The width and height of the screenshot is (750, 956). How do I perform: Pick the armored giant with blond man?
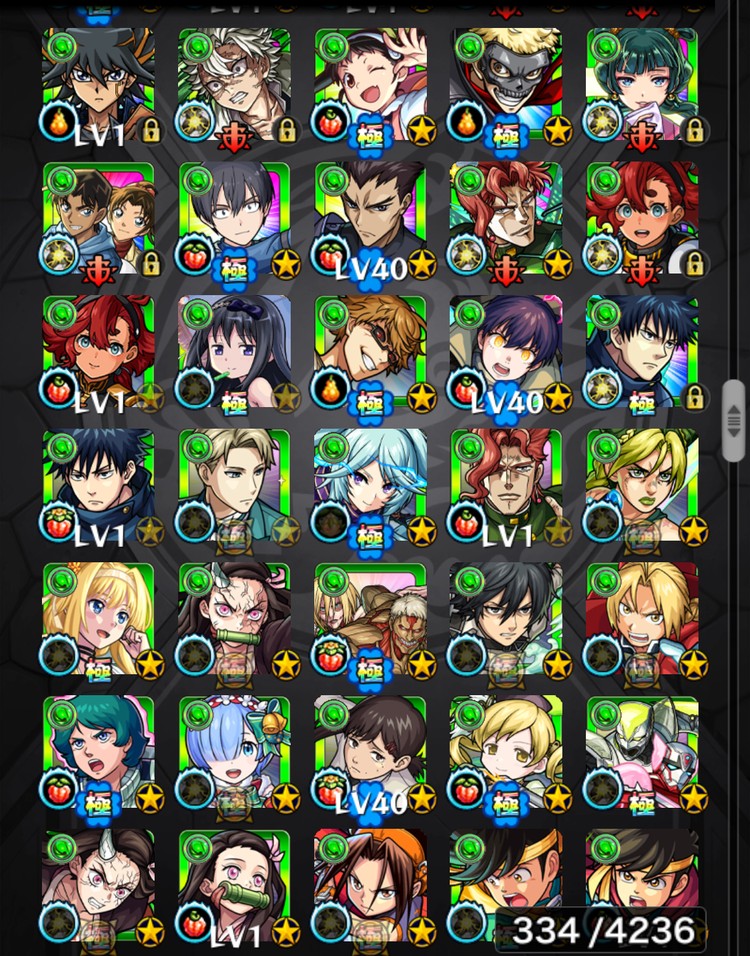[370, 619]
